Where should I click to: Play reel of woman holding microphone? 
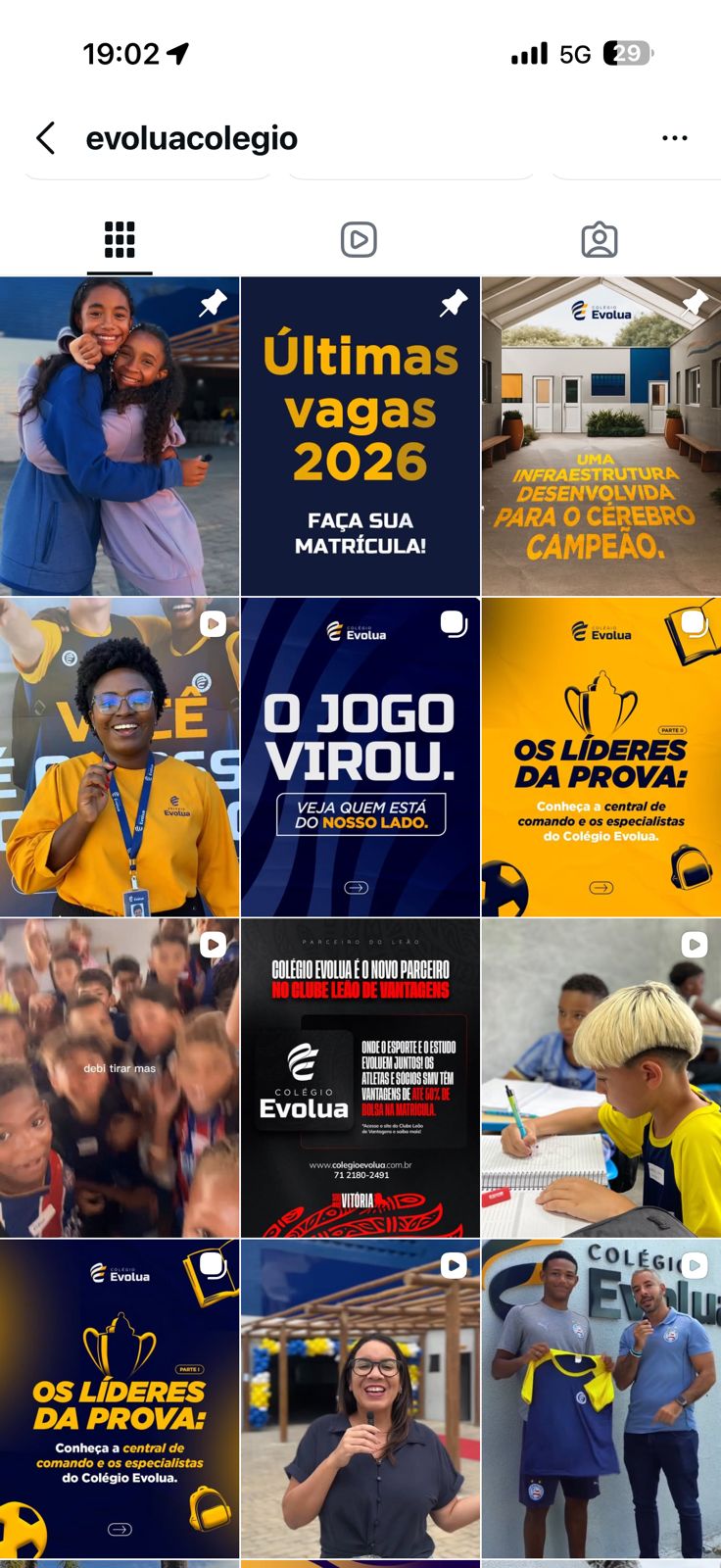[x=360, y=1398]
